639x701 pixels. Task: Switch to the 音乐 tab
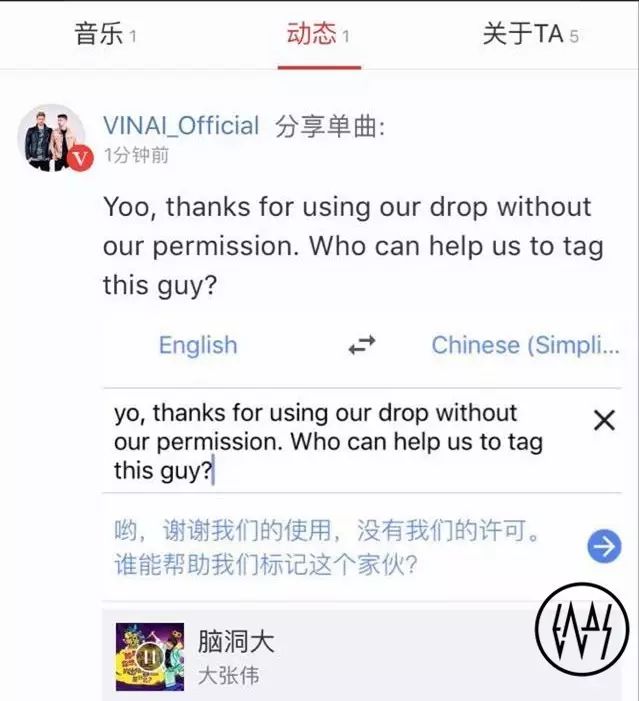click(105, 34)
